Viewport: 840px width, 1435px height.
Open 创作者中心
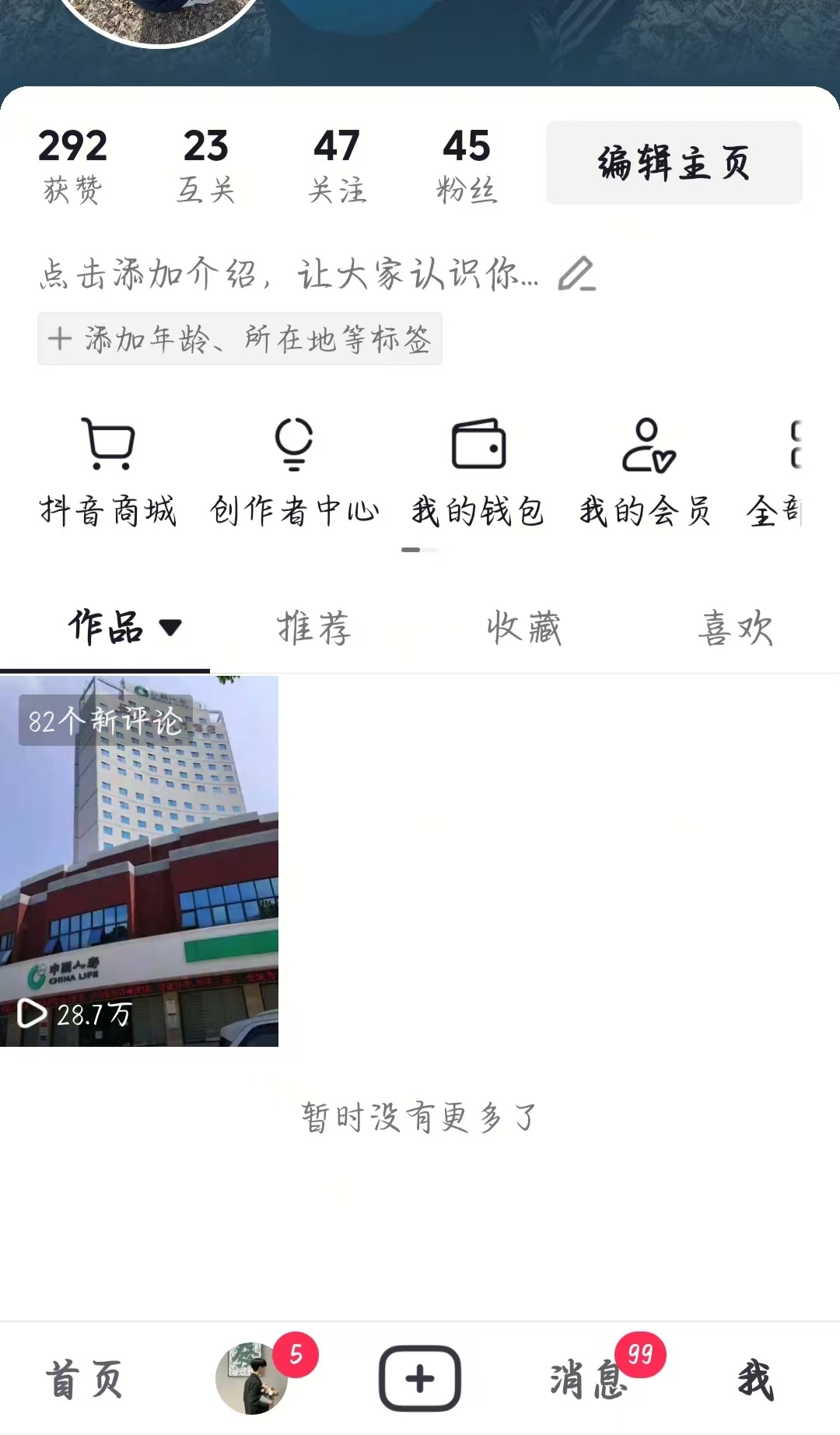(x=294, y=470)
